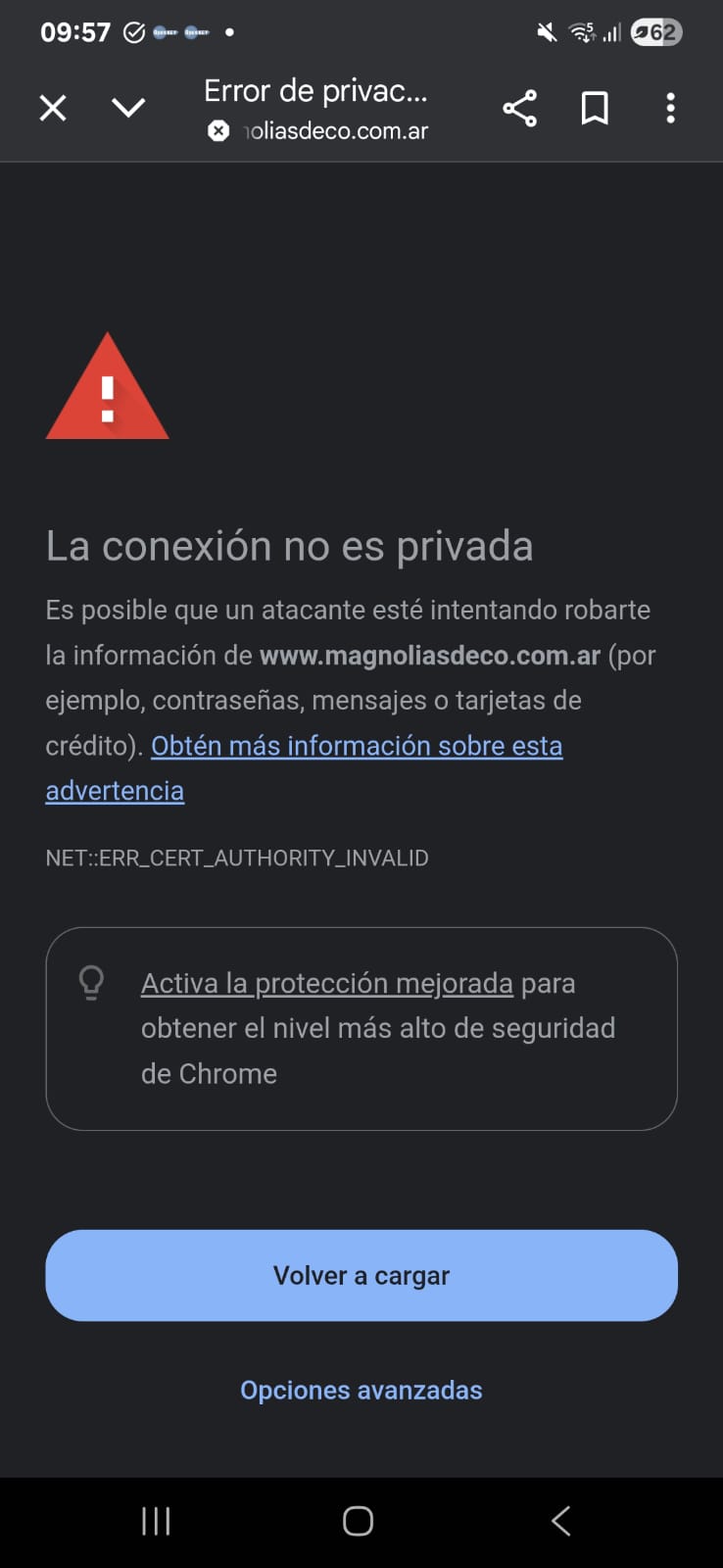Bookmark this page
The height and width of the screenshot is (1568, 723).
(595, 108)
